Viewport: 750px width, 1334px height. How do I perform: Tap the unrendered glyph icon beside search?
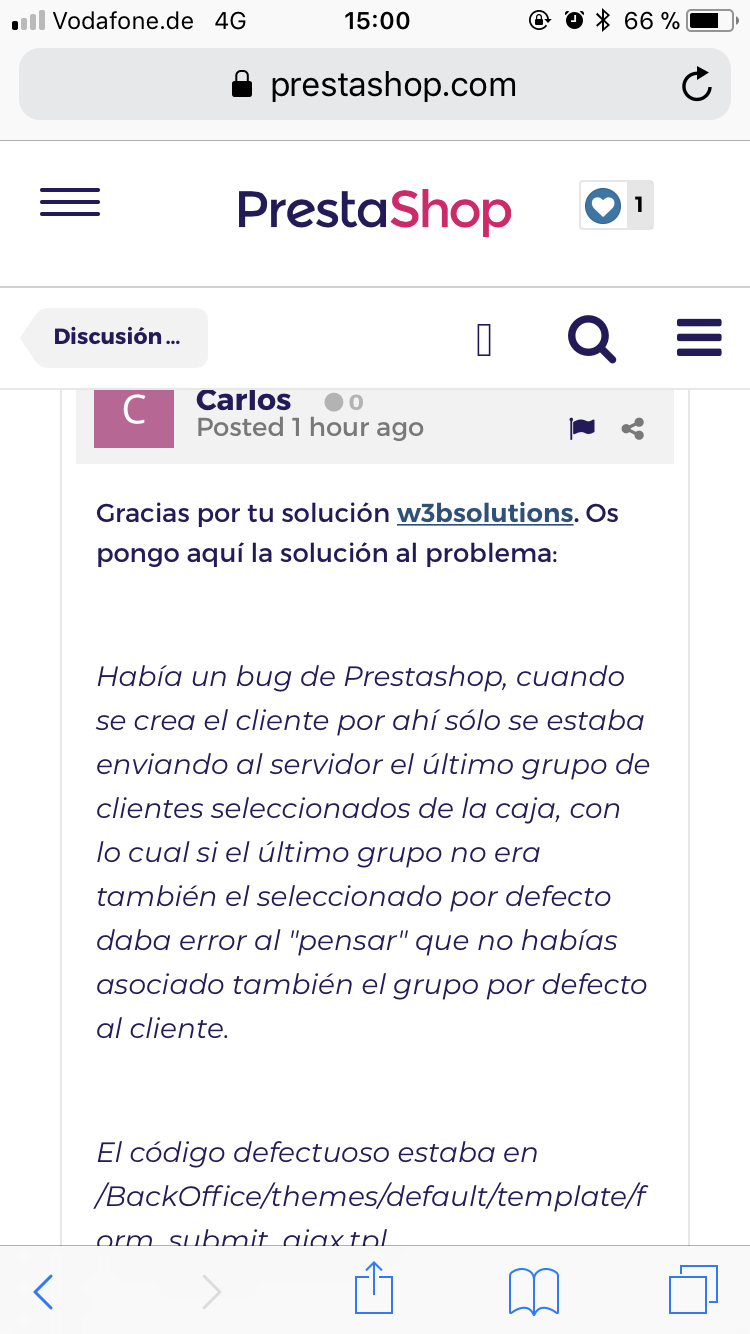point(484,341)
